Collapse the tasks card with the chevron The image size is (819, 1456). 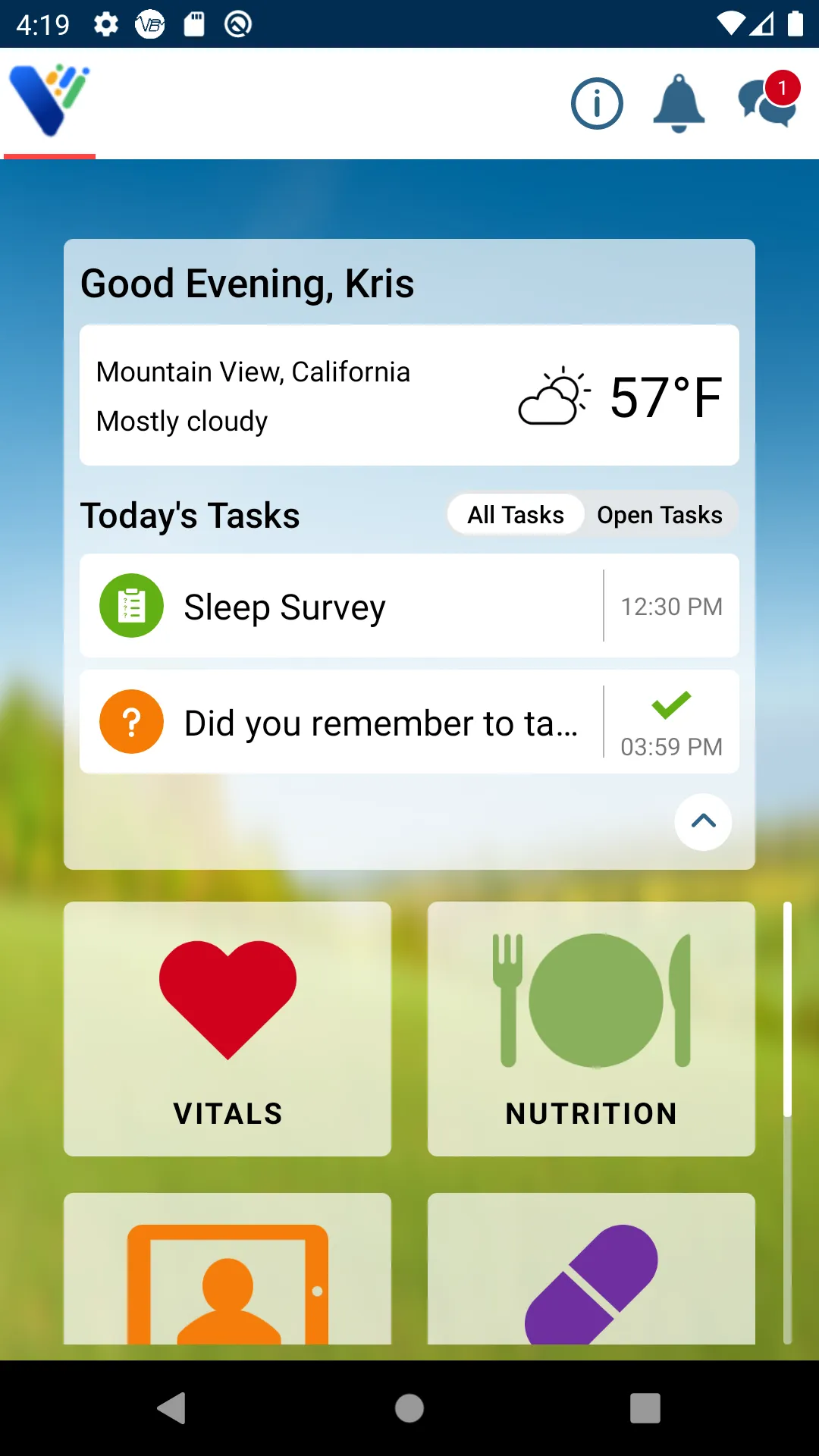[703, 822]
